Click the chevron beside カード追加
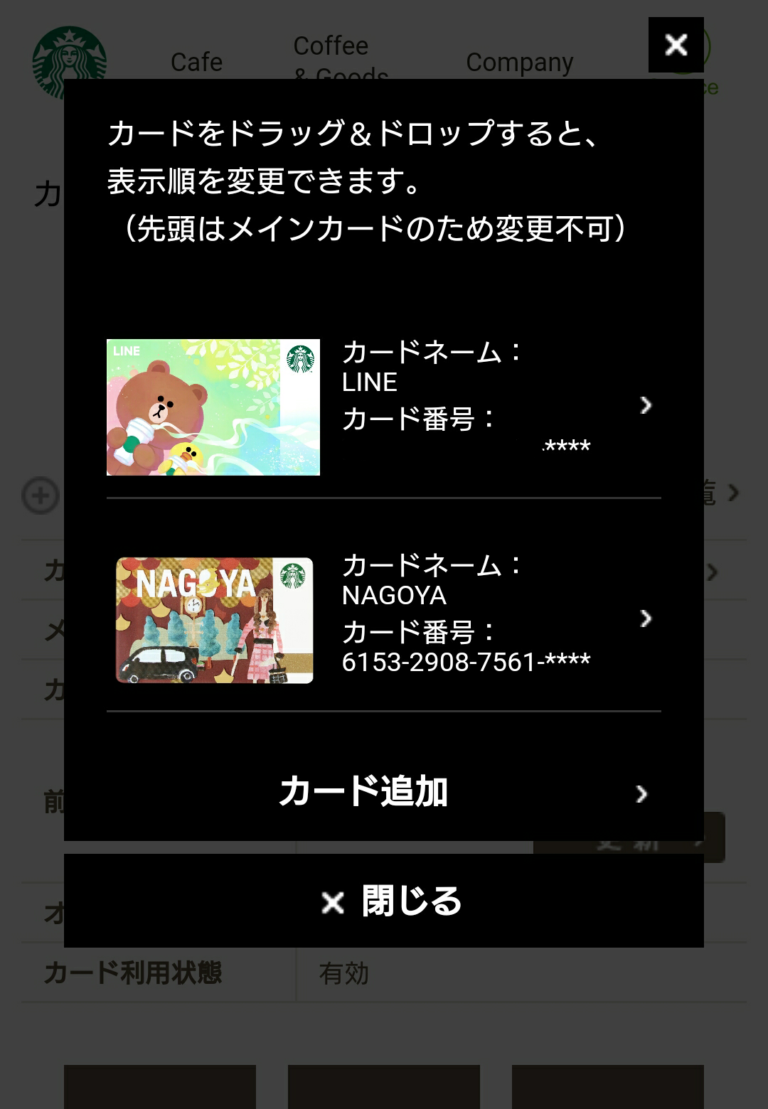This screenshot has height=1109, width=768. [x=641, y=794]
